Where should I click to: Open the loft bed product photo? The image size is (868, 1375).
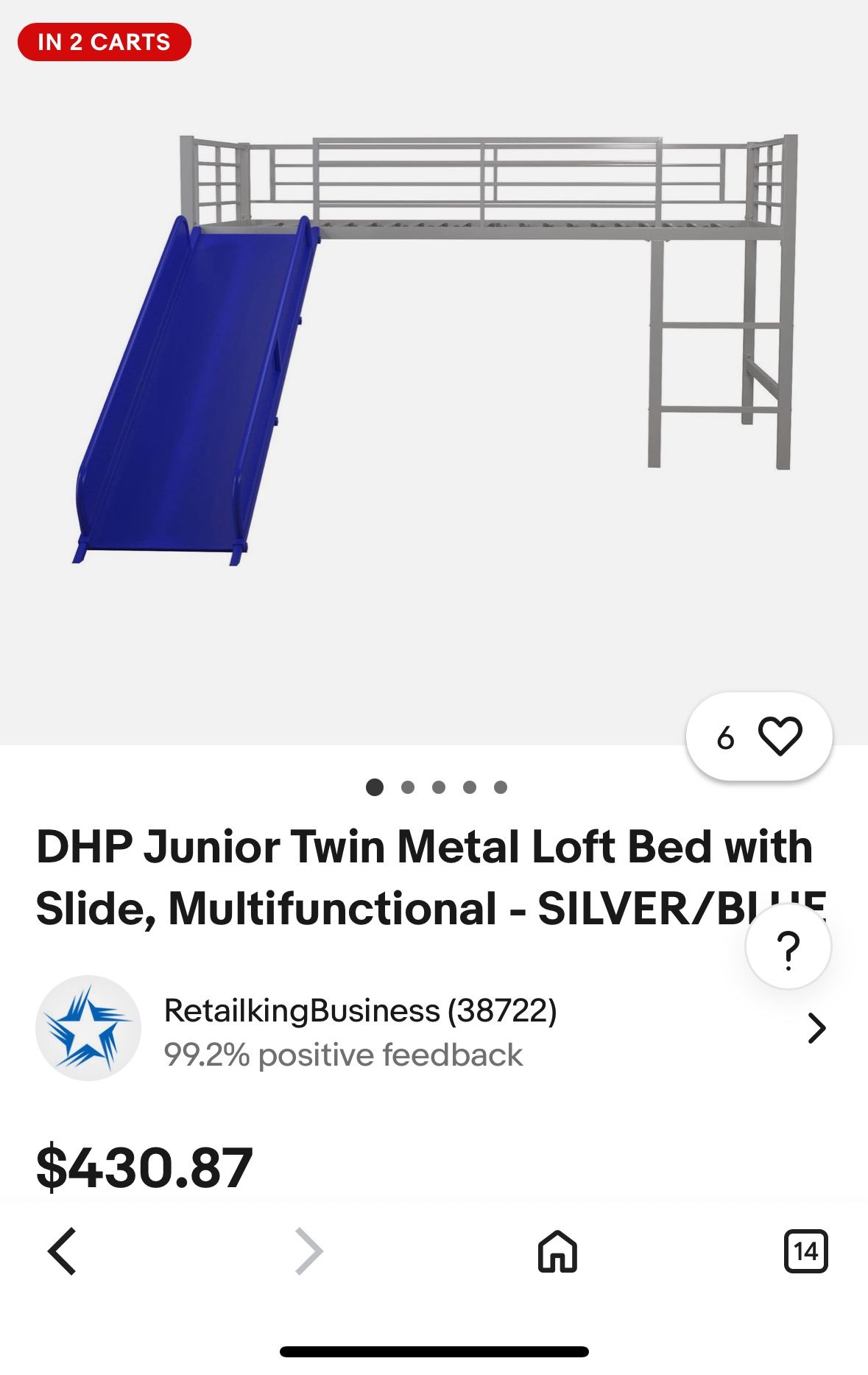434,354
